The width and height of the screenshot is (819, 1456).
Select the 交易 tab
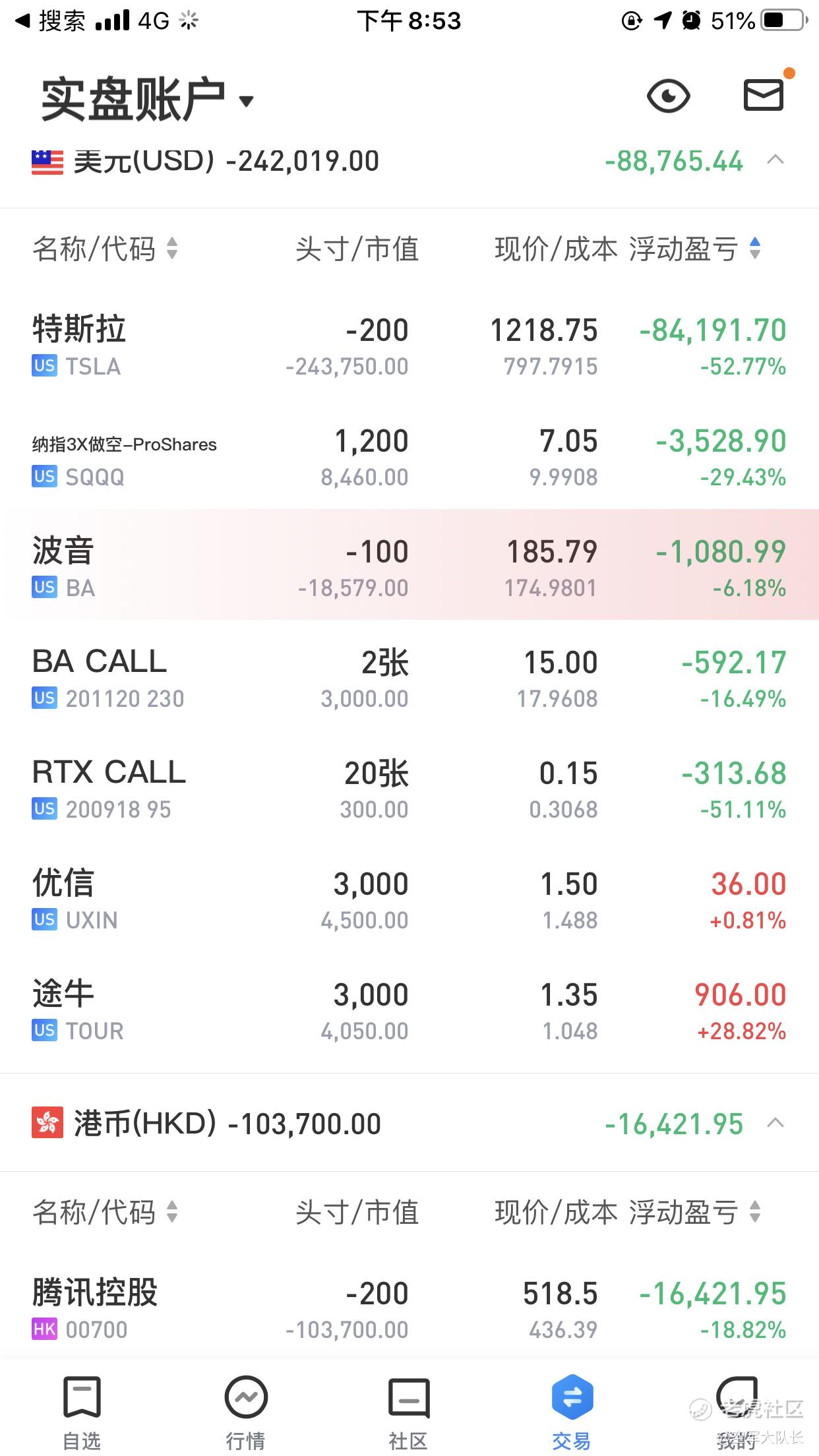(572, 1411)
